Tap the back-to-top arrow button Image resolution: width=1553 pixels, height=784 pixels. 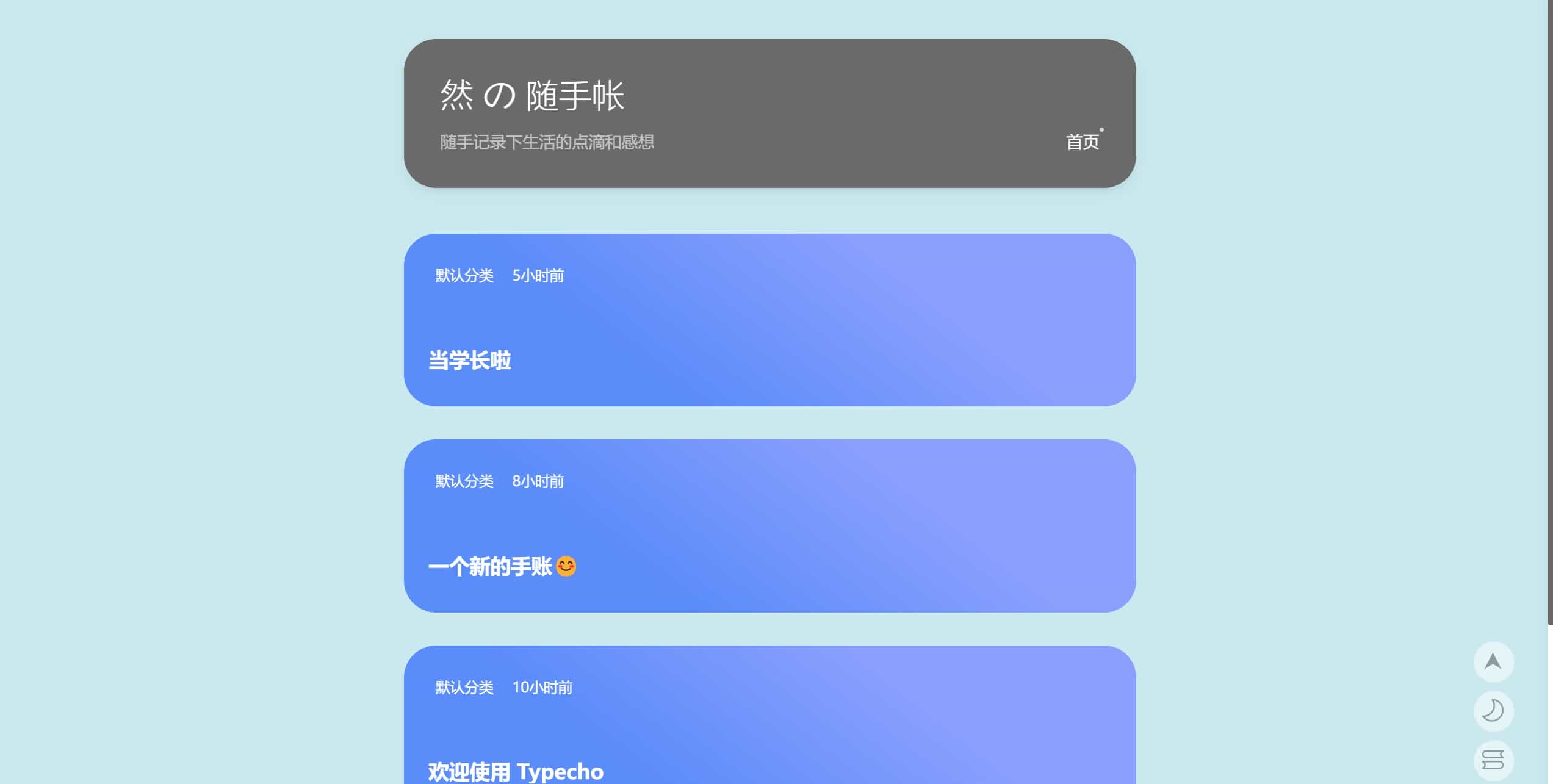(1493, 661)
